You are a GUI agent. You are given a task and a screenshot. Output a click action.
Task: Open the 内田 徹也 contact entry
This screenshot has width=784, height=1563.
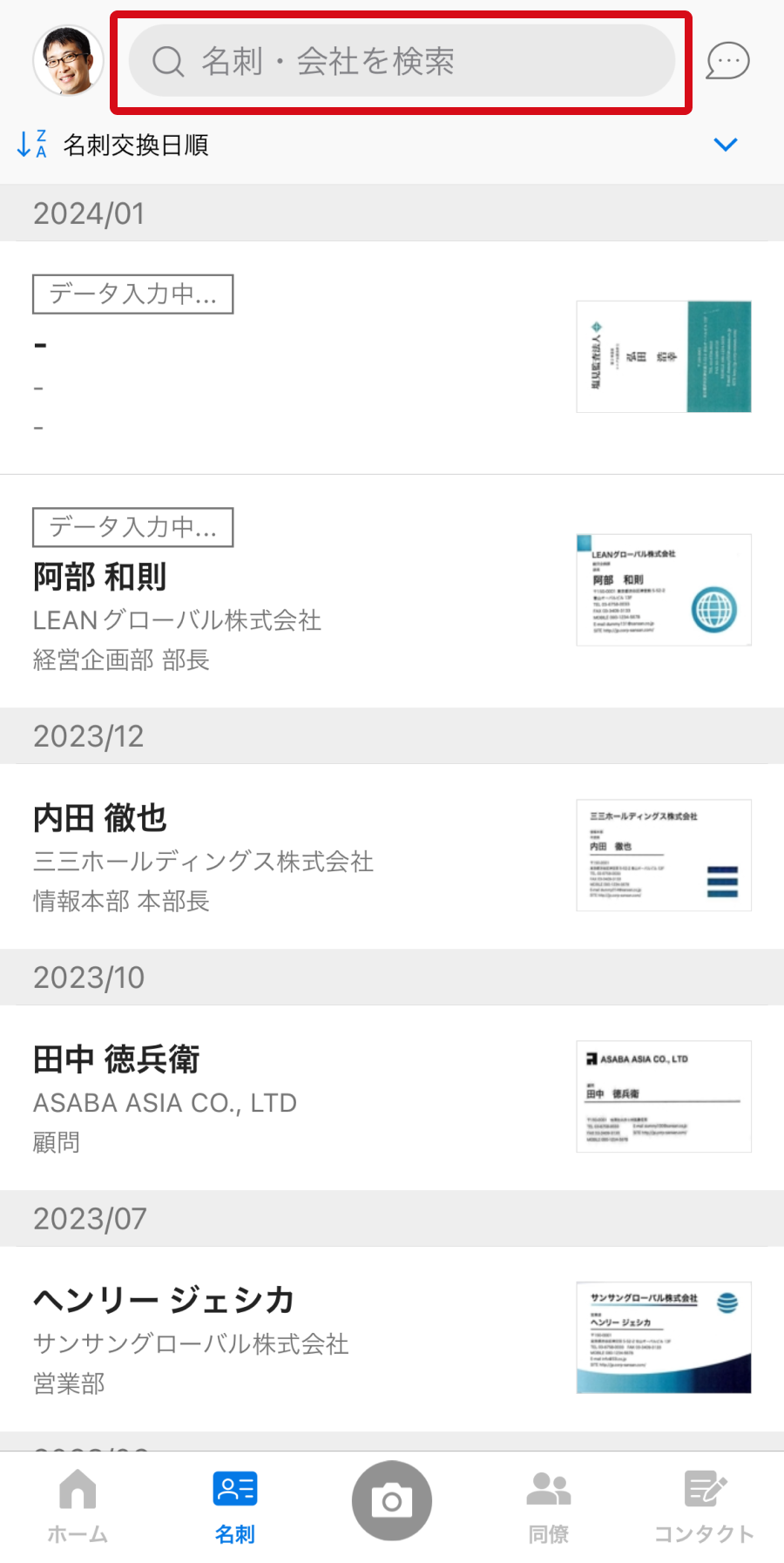392,856
